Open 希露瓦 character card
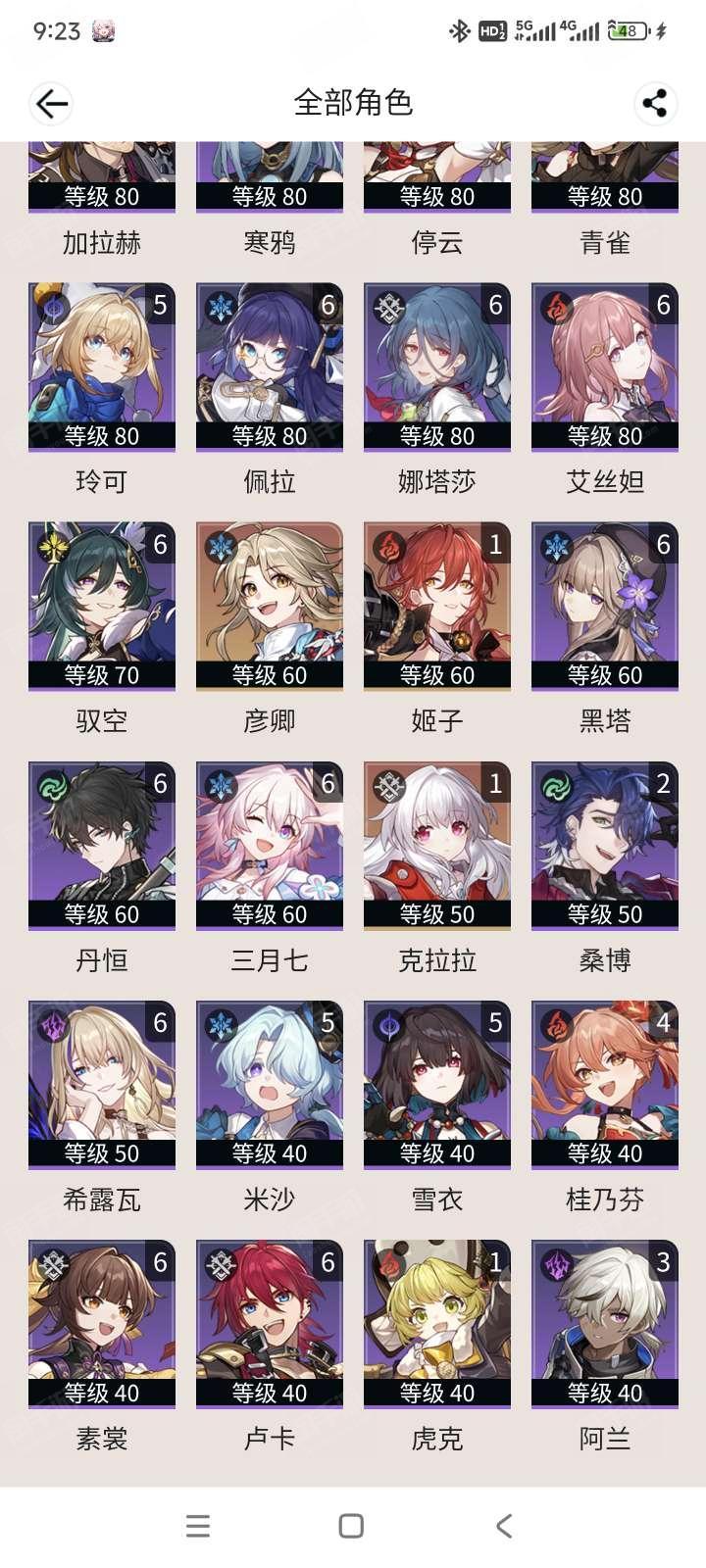The image size is (706, 1568). [102, 1084]
